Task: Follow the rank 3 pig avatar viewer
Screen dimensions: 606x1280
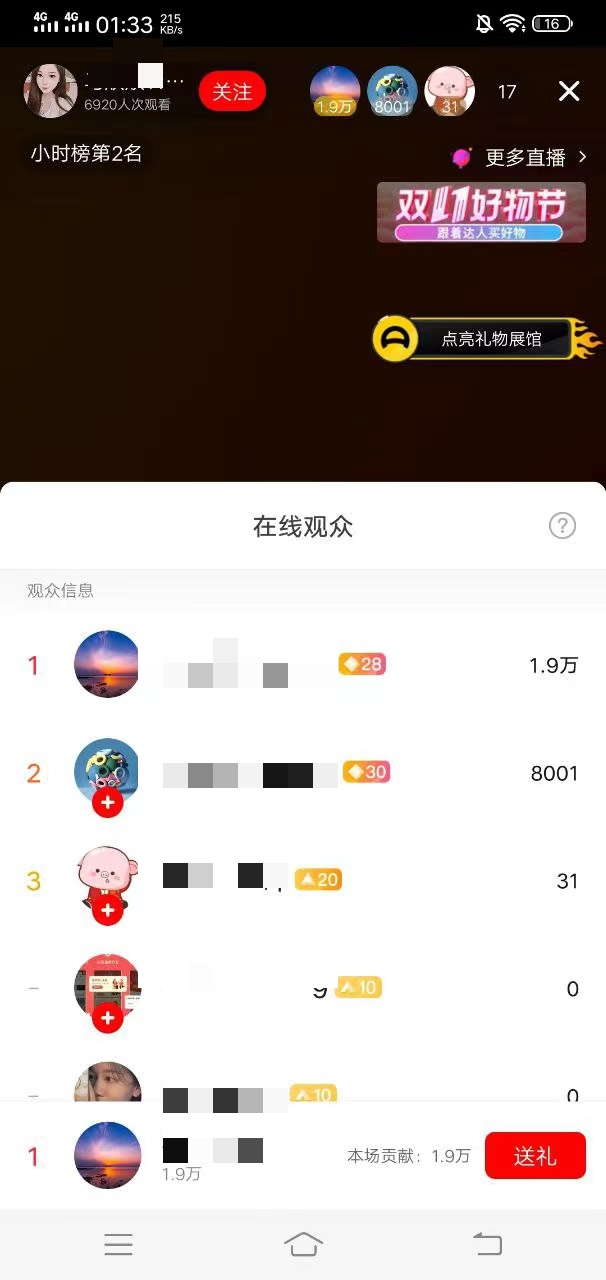Action: coord(107,911)
